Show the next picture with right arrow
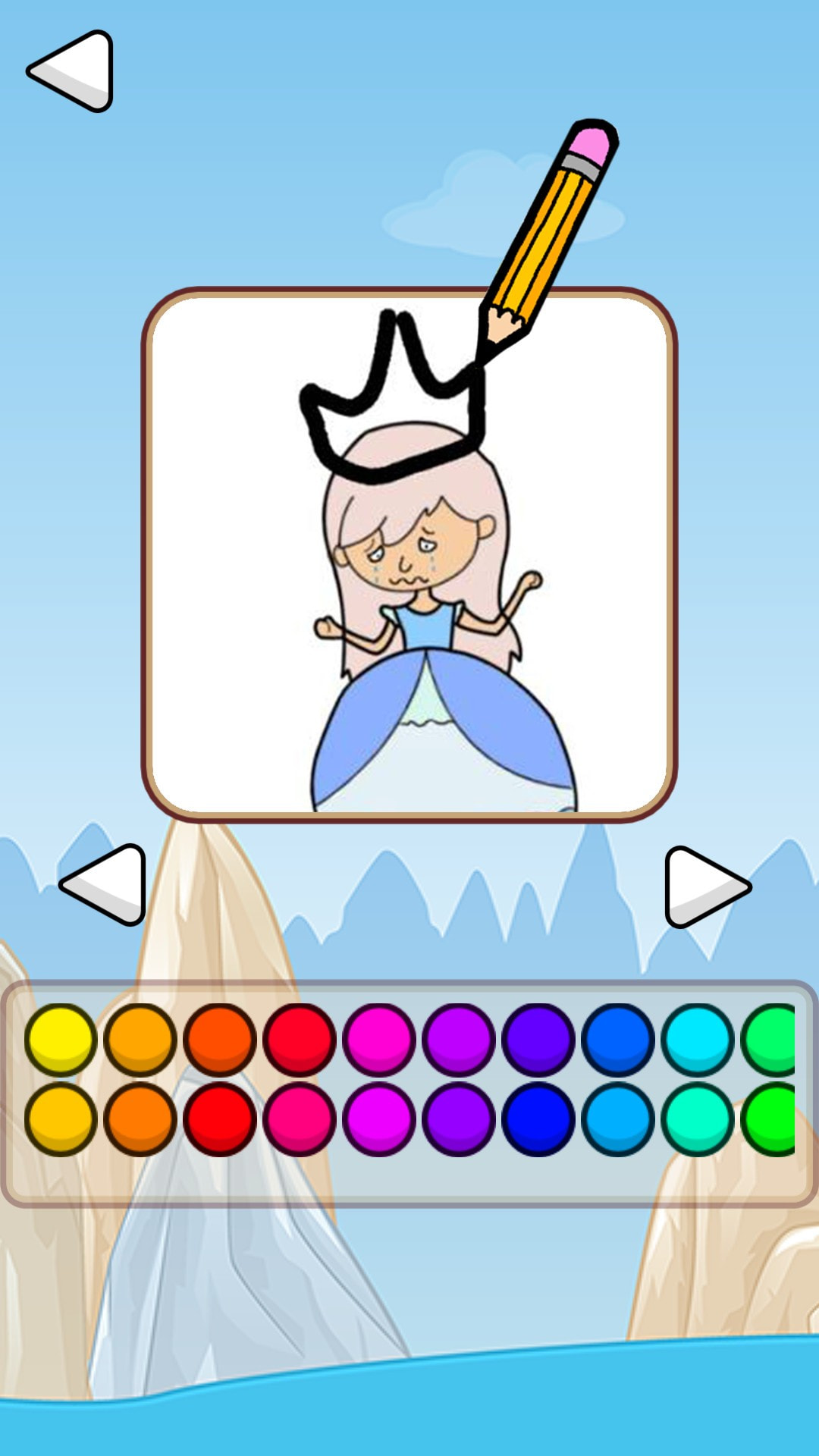The width and height of the screenshot is (819, 1456). [x=705, y=886]
